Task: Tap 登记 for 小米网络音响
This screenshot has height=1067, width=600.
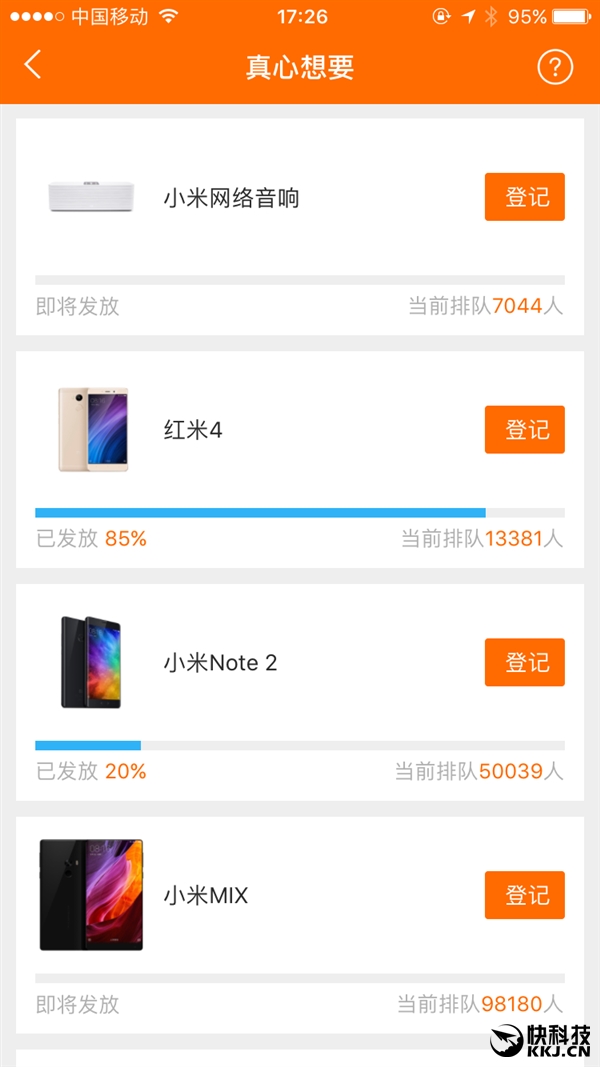Action: coord(525,197)
